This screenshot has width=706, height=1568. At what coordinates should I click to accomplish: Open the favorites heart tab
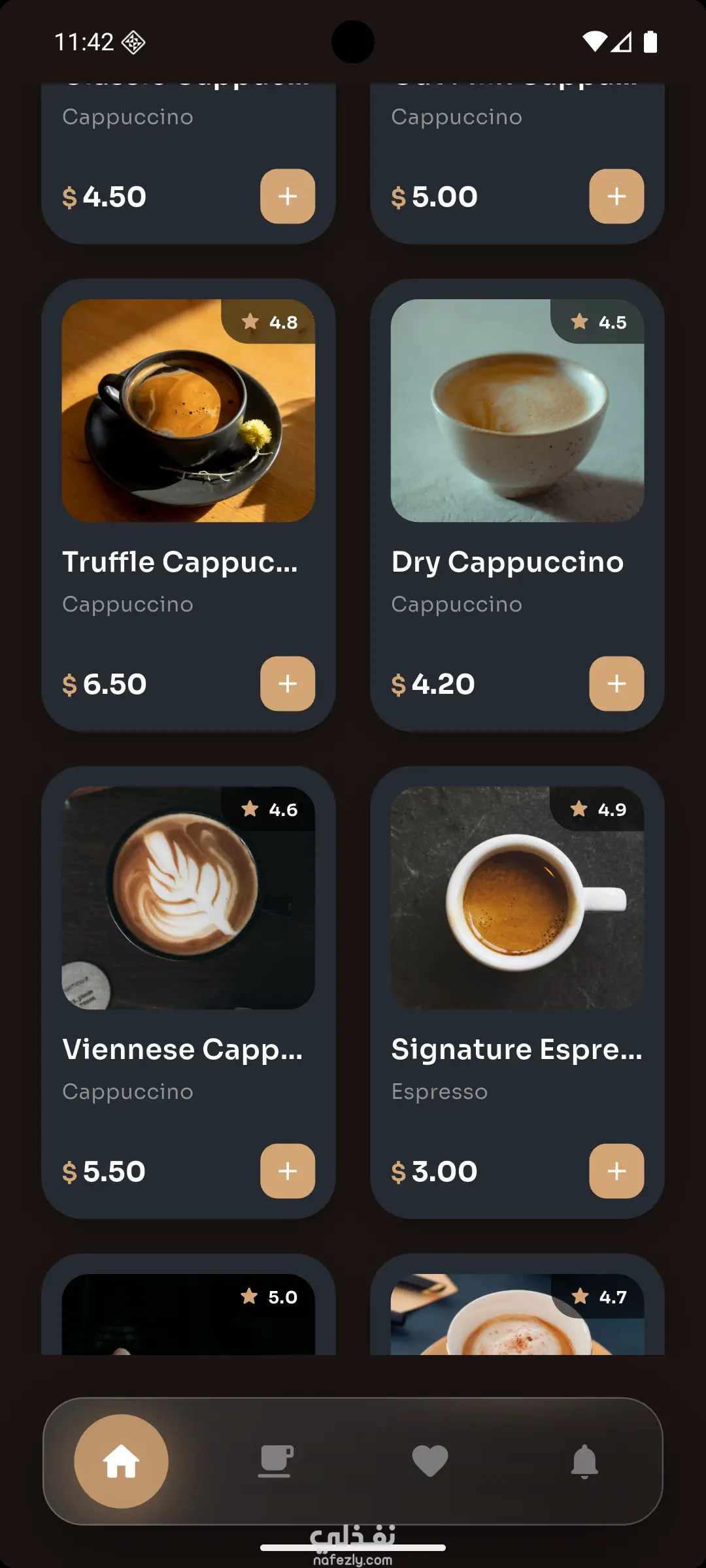tap(430, 1461)
